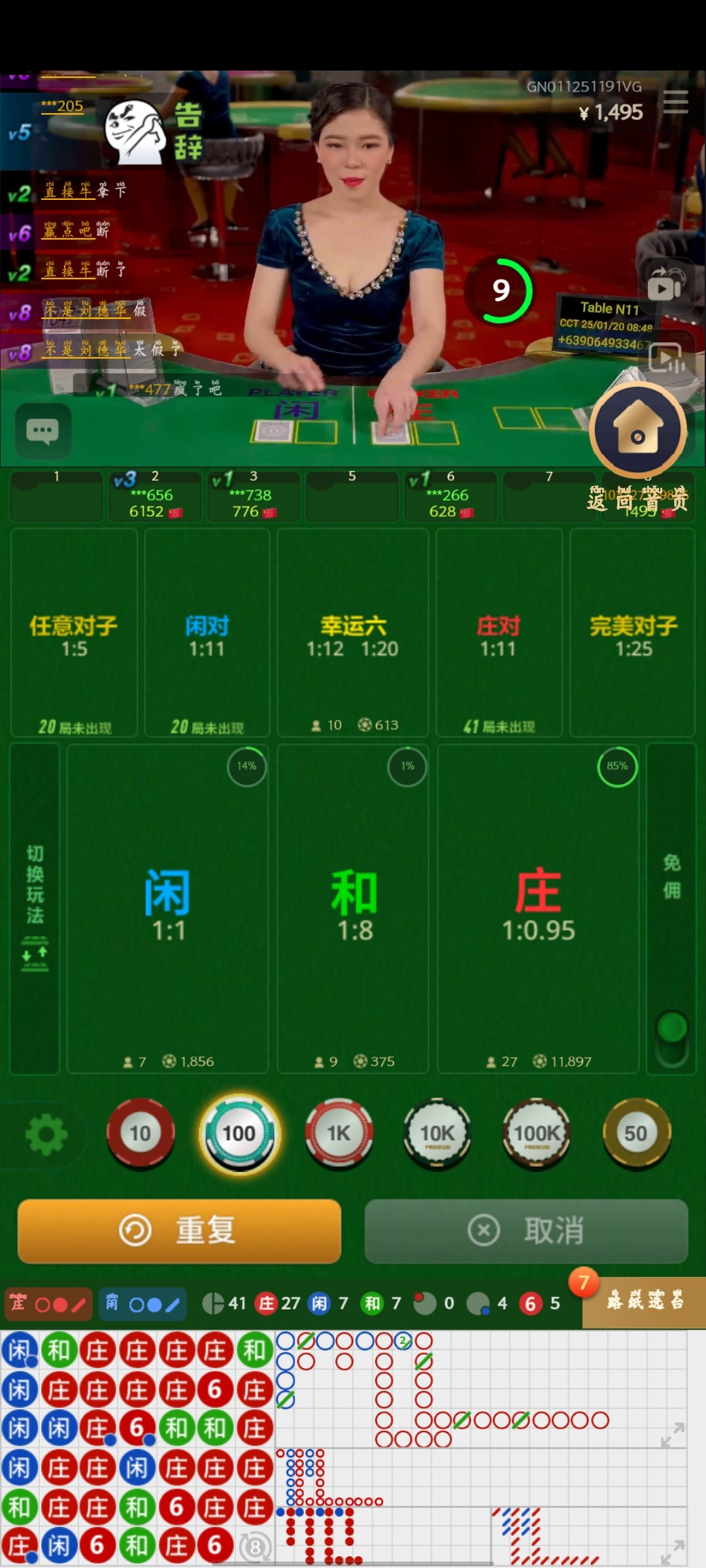706x1568 pixels.
Task: Open chip settings gear
Action: pos(46,1135)
